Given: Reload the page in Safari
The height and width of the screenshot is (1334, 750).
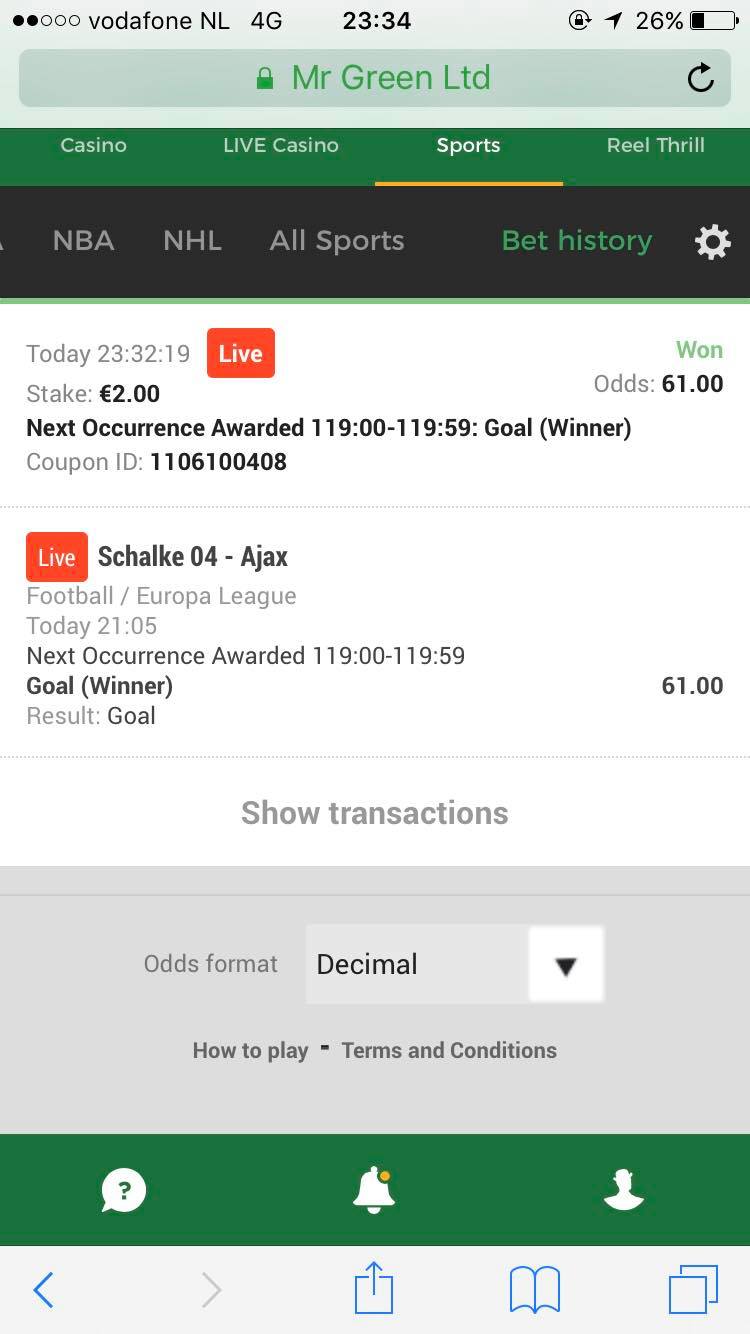Looking at the screenshot, I should pyautogui.click(x=701, y=78).
